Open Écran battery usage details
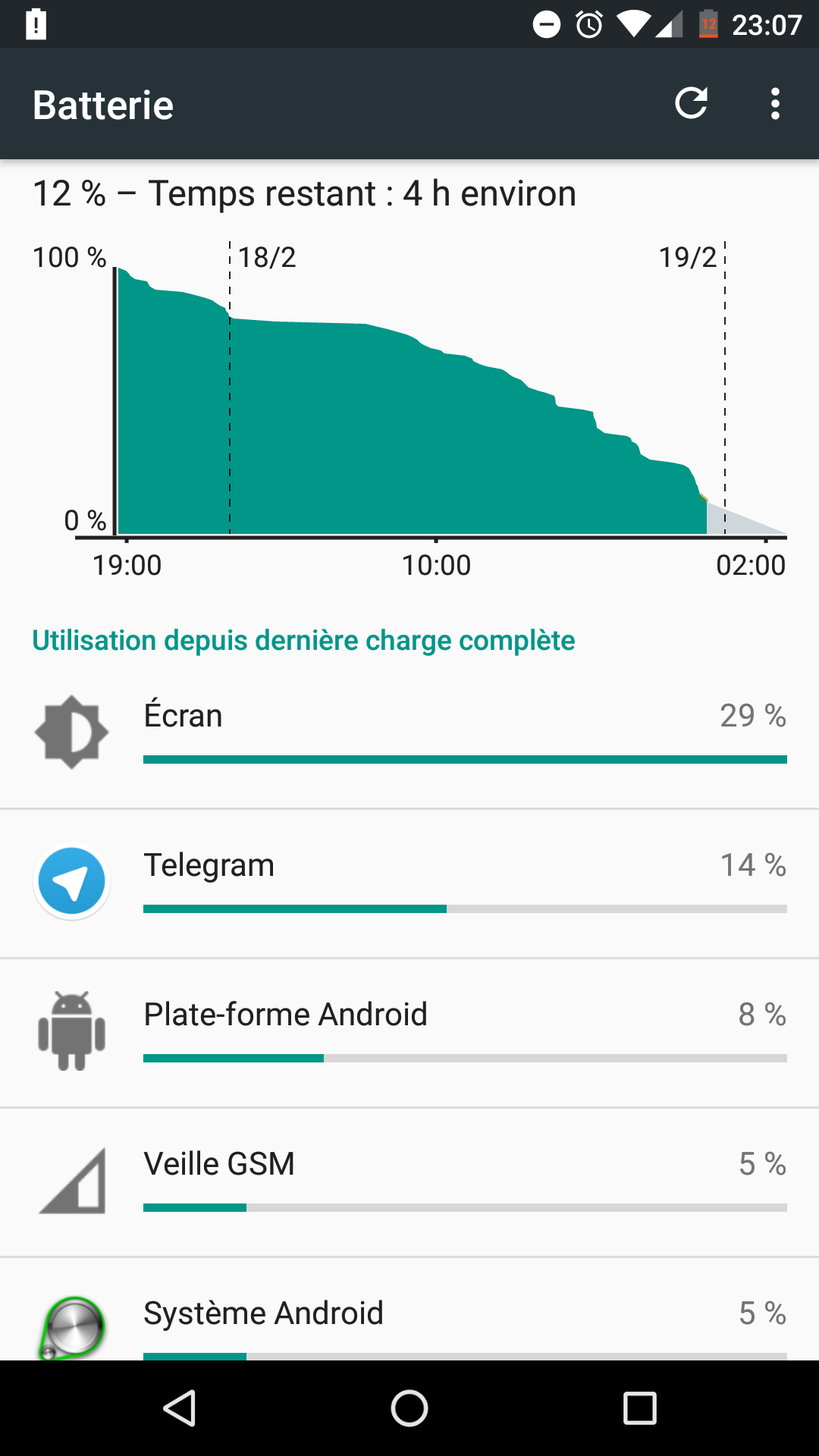The width and height of the screenshot is (819, 1456). 409,734
